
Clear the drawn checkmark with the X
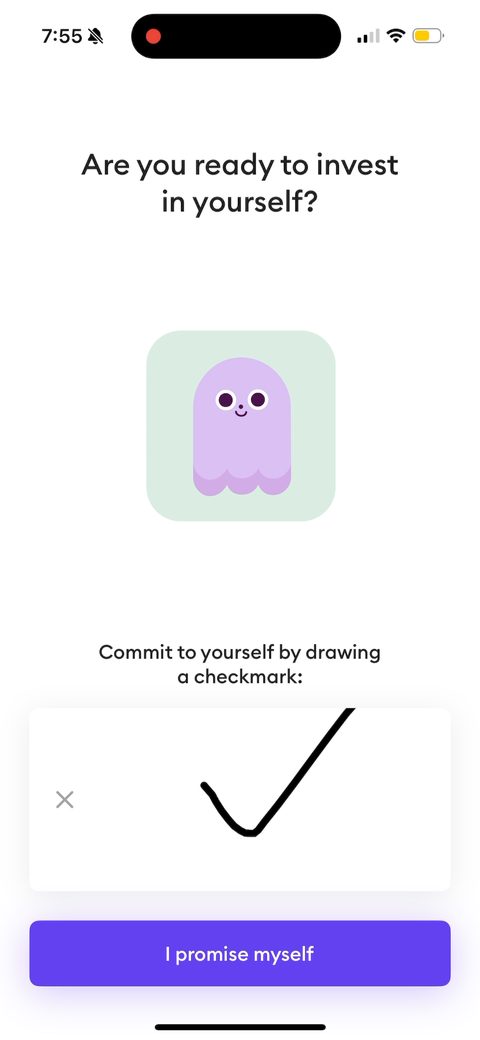(64, 800)
